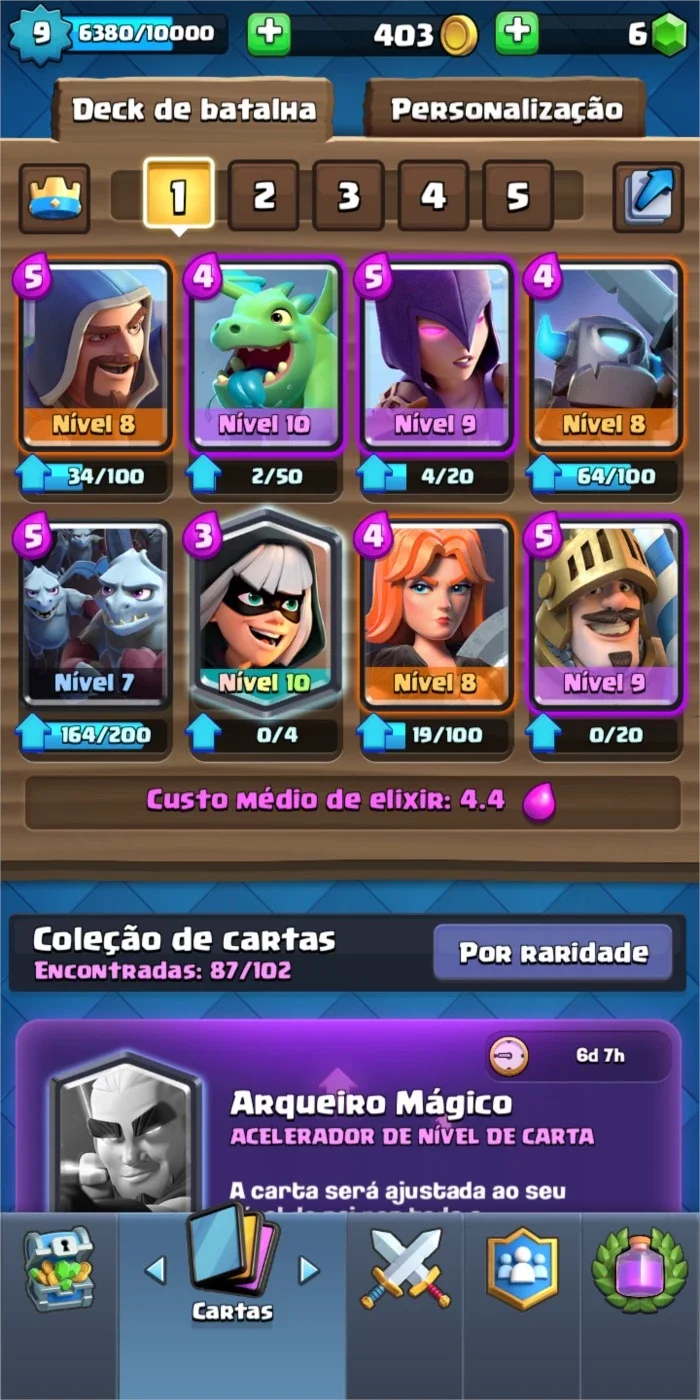Open the Bandit card Nível 10
Screen dimensions: 700x1400
click(265, 613)
